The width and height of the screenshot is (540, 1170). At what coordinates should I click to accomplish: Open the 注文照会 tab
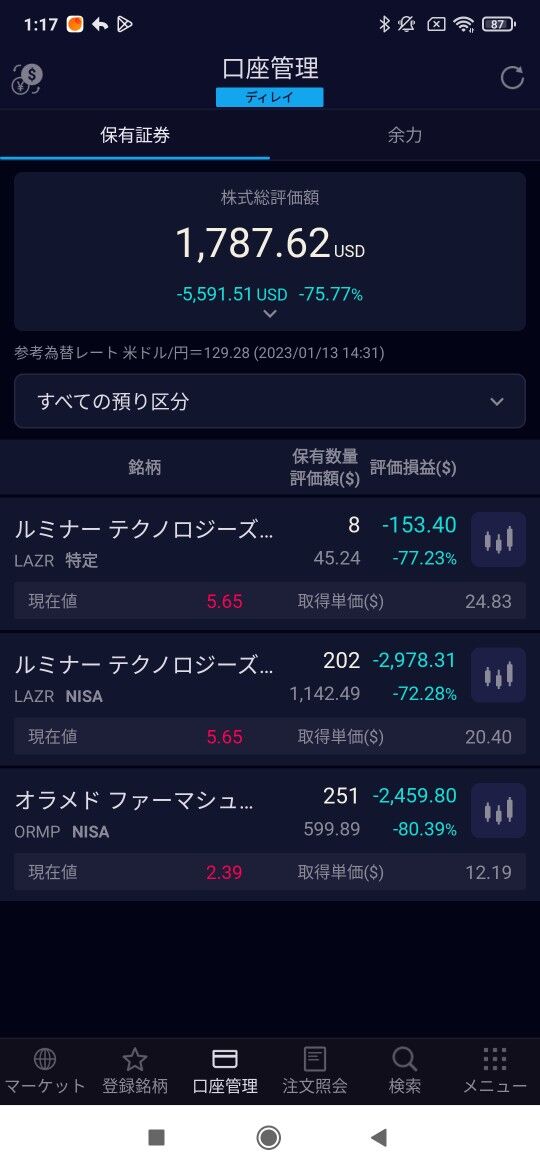[315, 1071]
